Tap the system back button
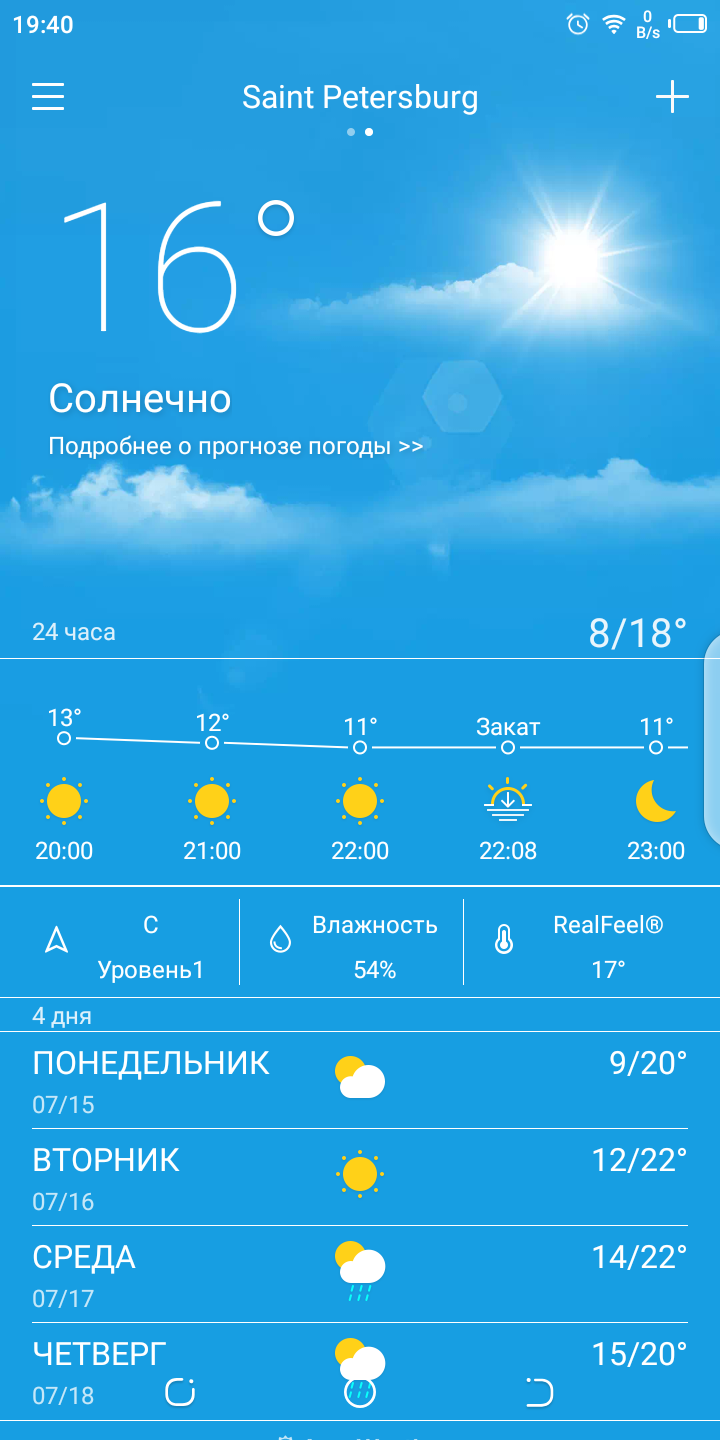The width and height of the screenshot is (720, 1440). (540, 1391)
